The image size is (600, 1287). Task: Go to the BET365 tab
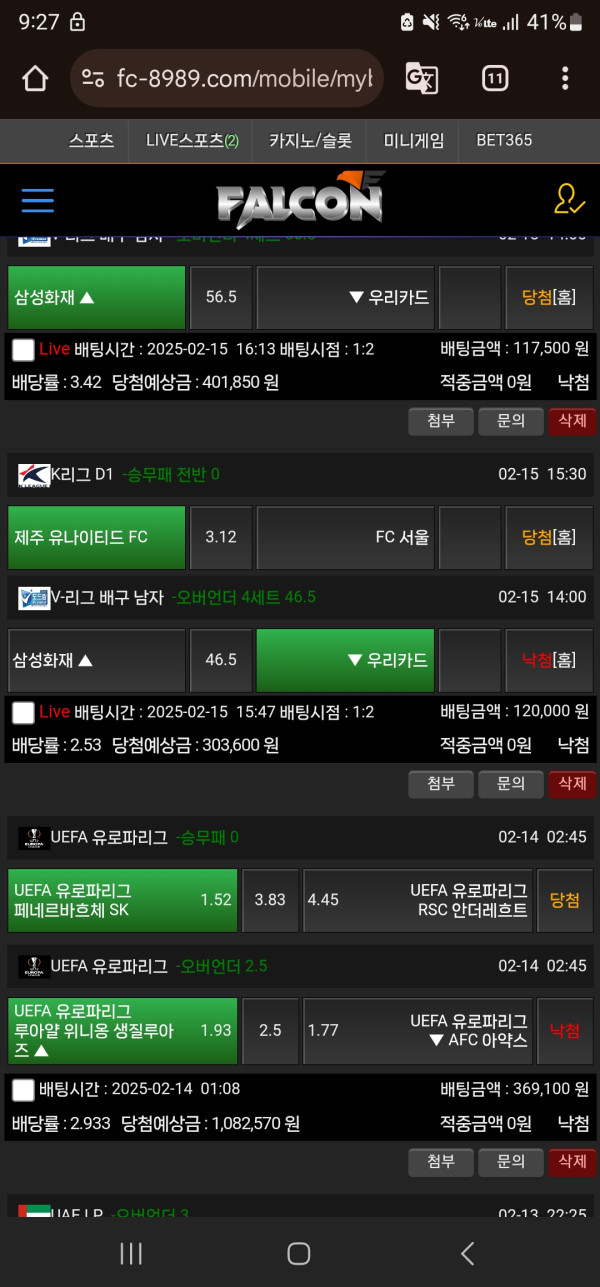click(504, 141)
